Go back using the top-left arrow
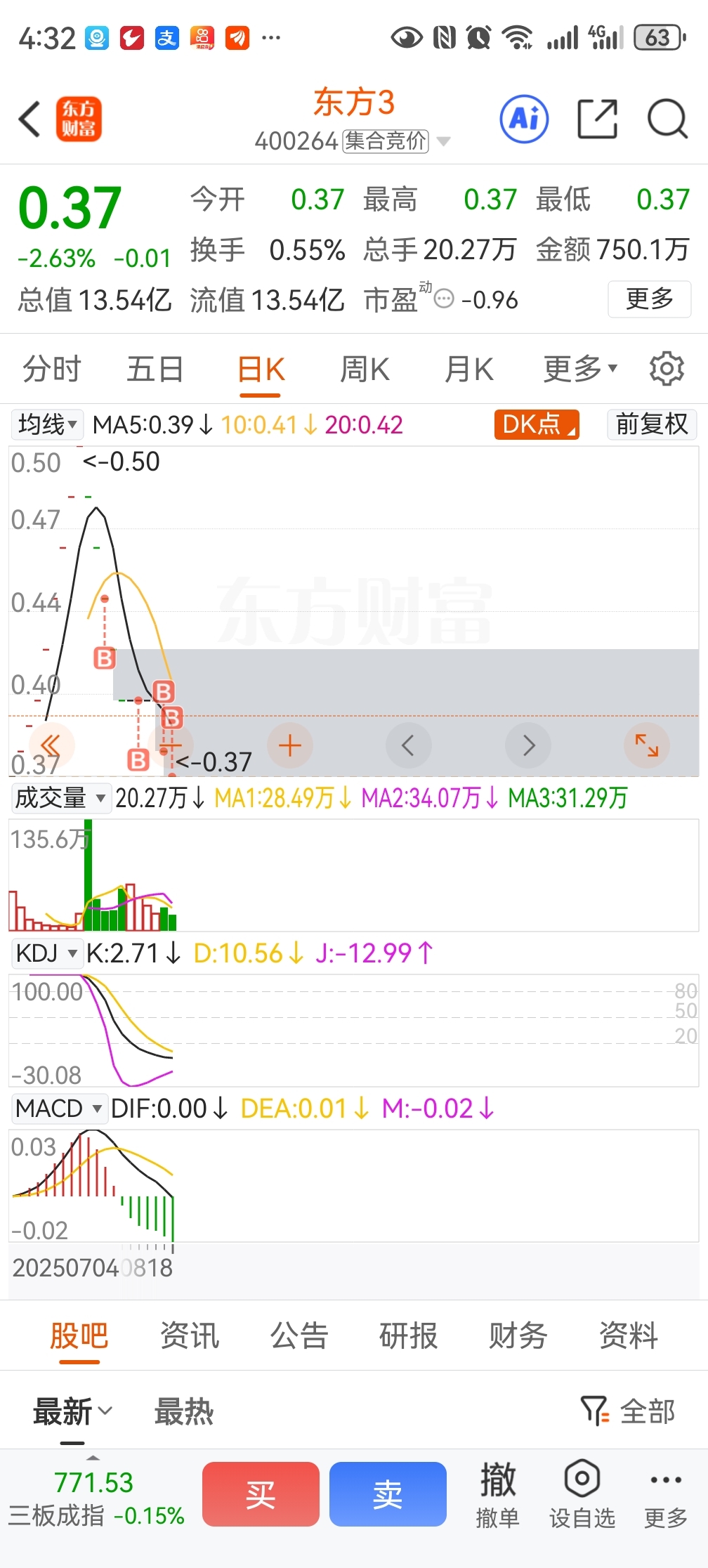 (x=29, y=119)
